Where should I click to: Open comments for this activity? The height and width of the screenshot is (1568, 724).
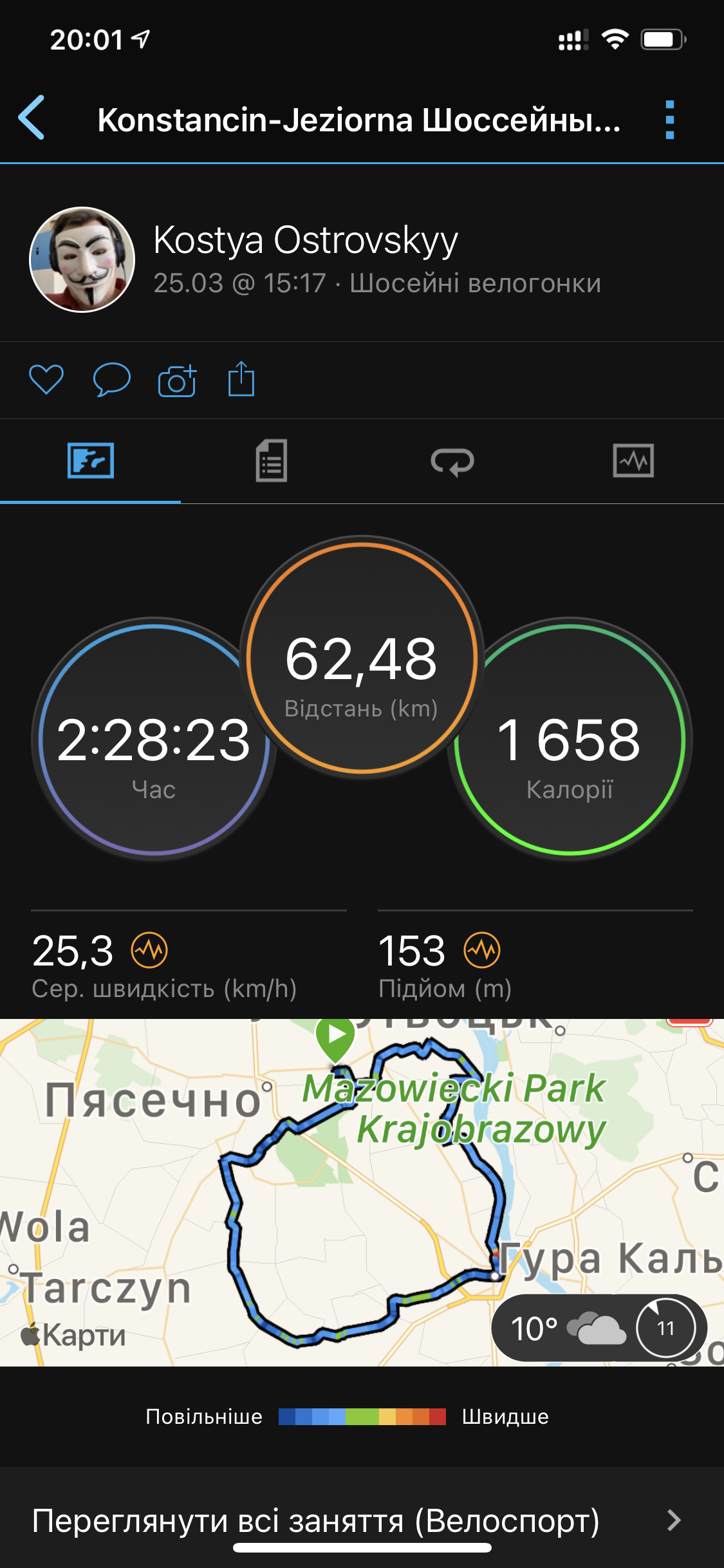[111, 380]
